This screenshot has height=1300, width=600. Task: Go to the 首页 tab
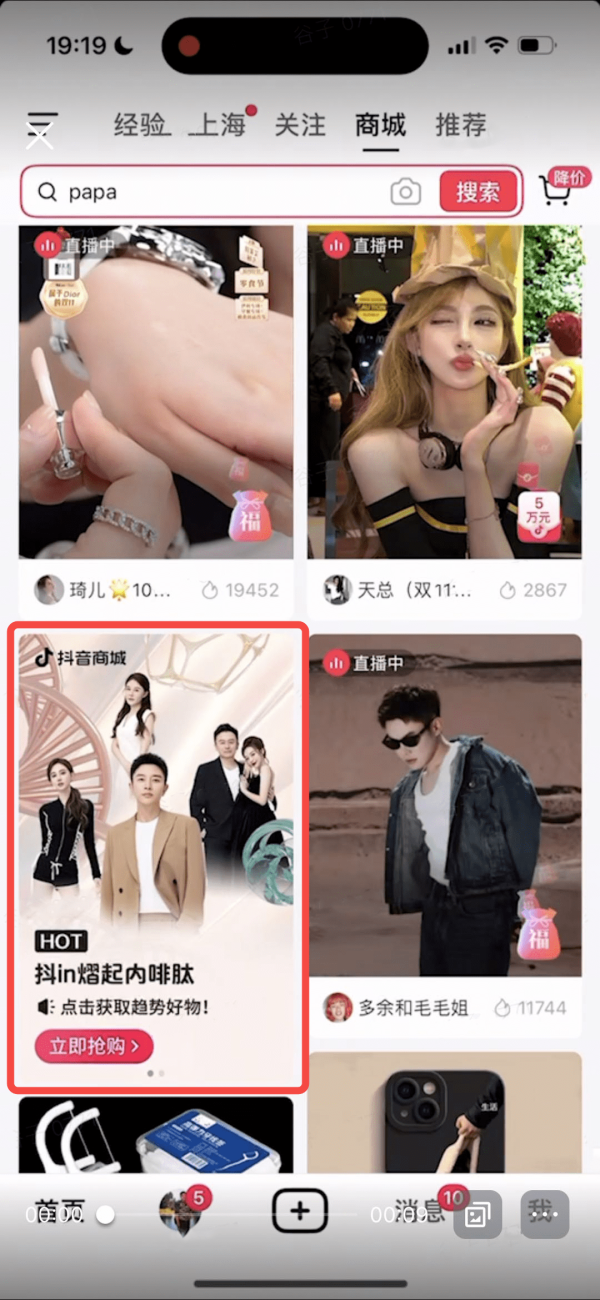[x=60, y=1212]
